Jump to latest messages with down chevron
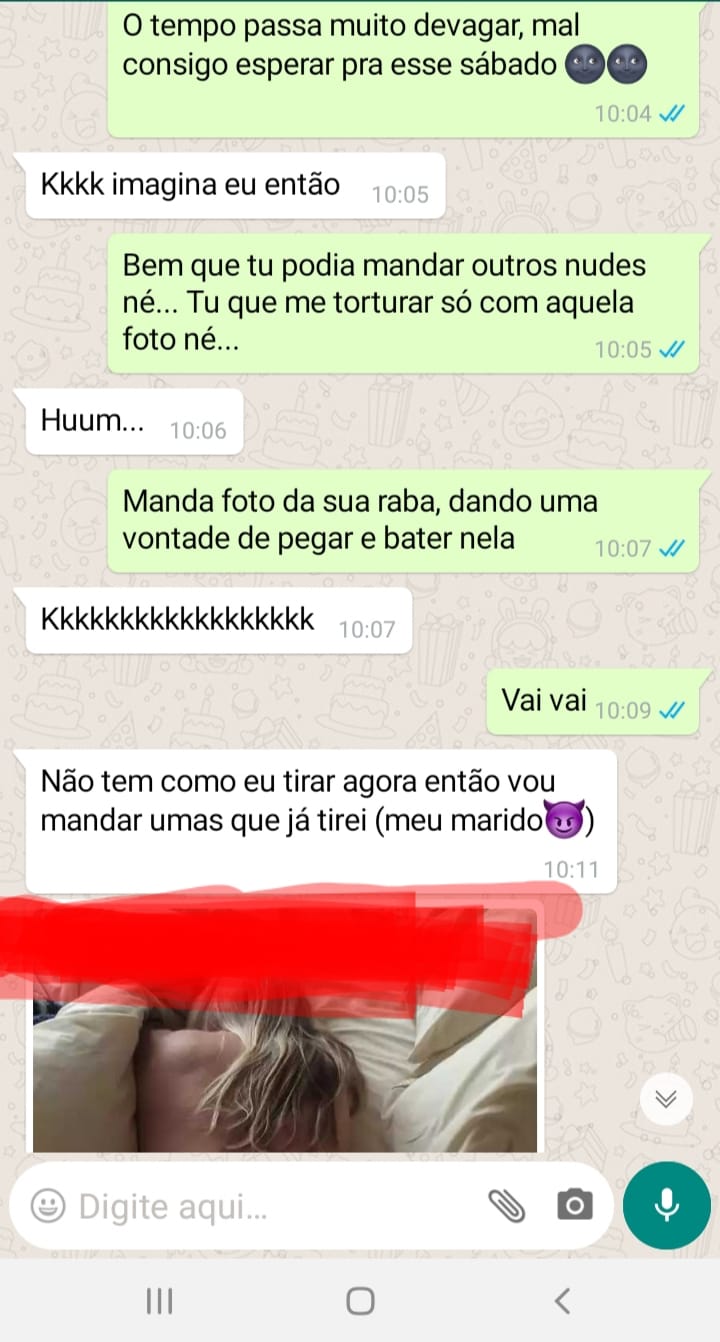The height and width of the screenshot is (1342, 720). click(x=666, y=1099)
